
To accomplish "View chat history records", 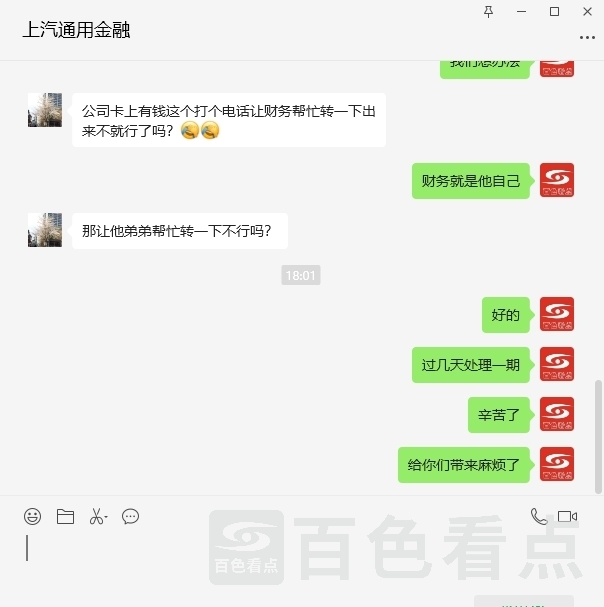I will pyautogui.click(x=130, y=517).
